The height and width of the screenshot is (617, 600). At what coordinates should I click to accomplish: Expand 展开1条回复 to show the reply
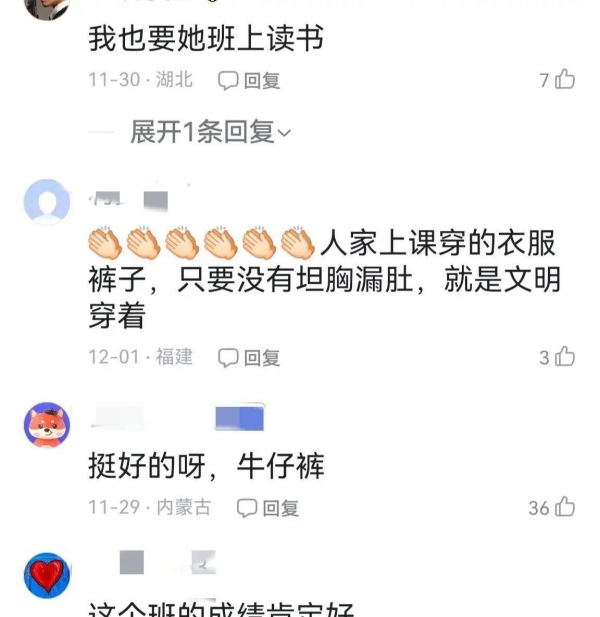[210, 132]
